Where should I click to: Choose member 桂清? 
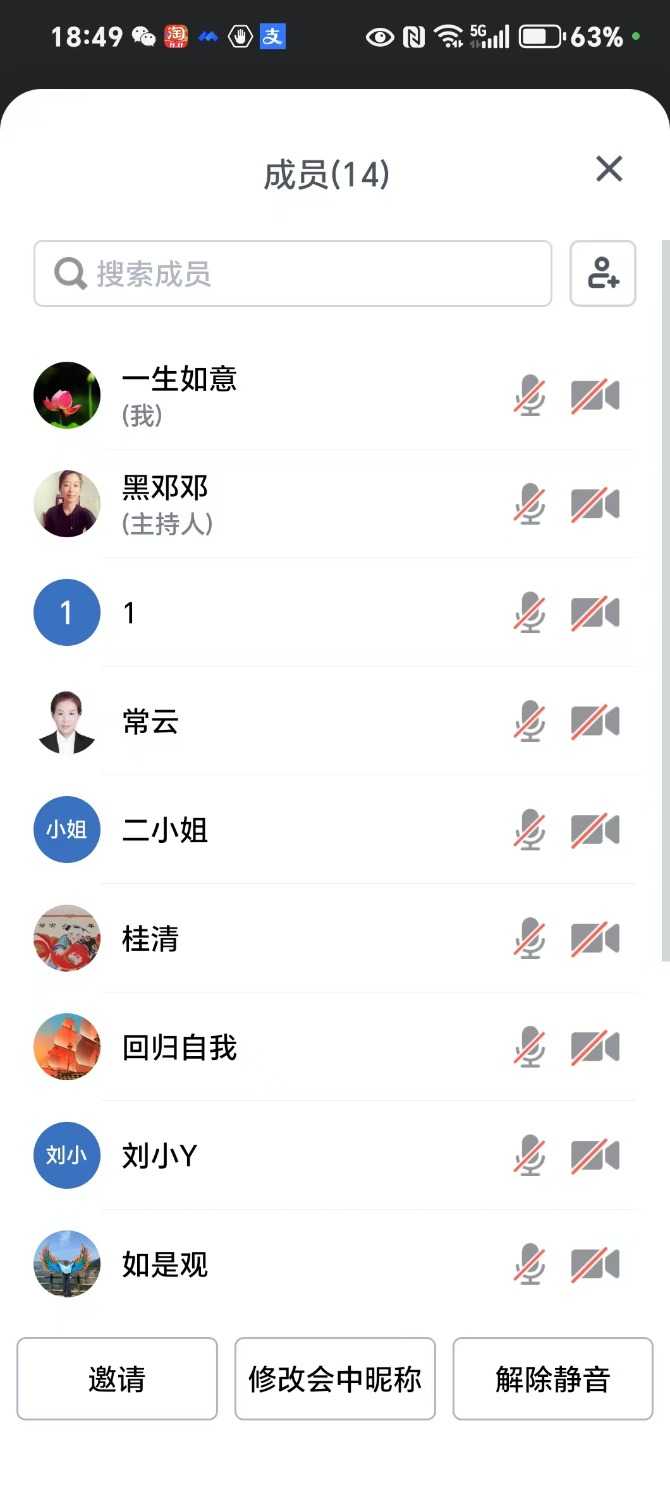tap(151, 939)
